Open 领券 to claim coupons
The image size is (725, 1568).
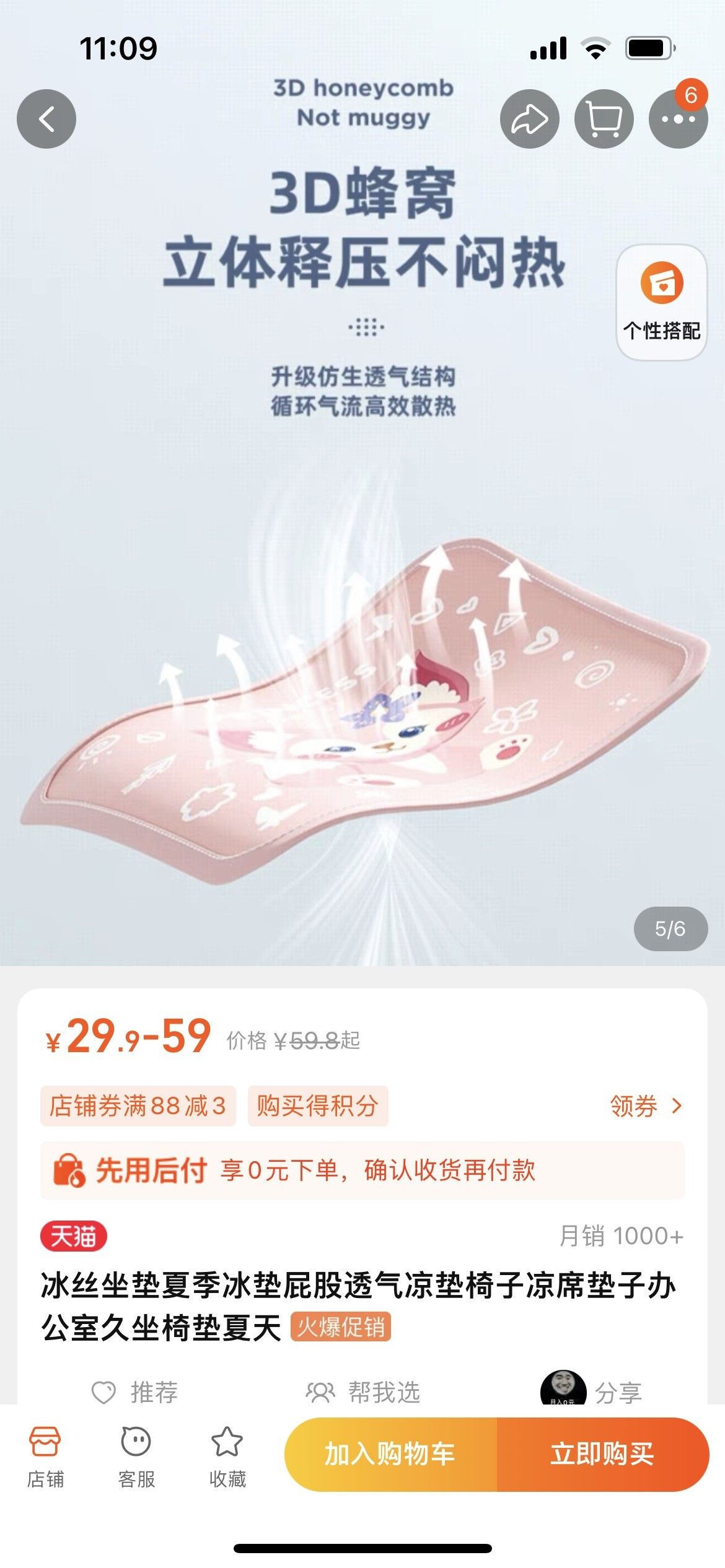click(x=646, y=1106)
